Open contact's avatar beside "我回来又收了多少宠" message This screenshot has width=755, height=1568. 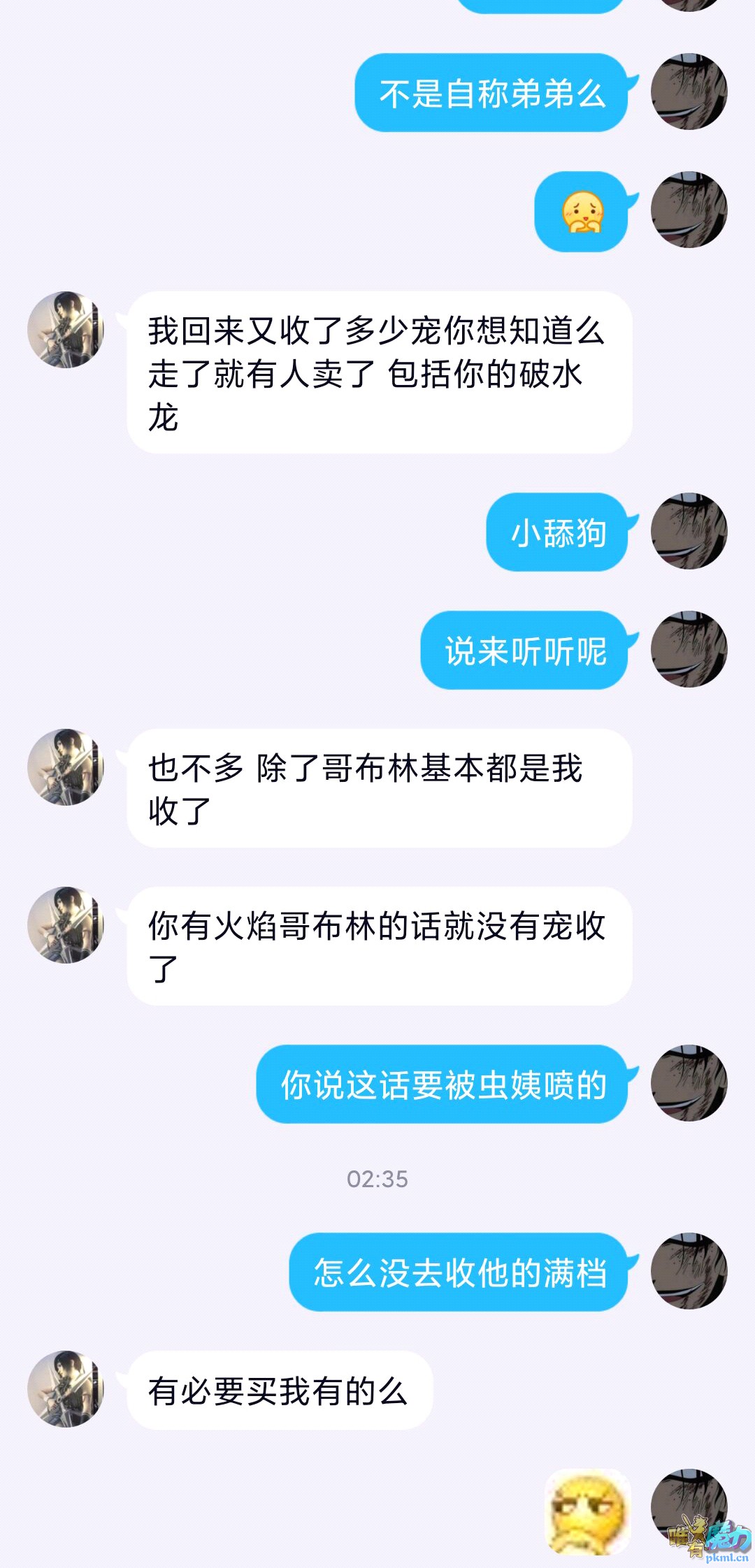click(x=66, y=330)
